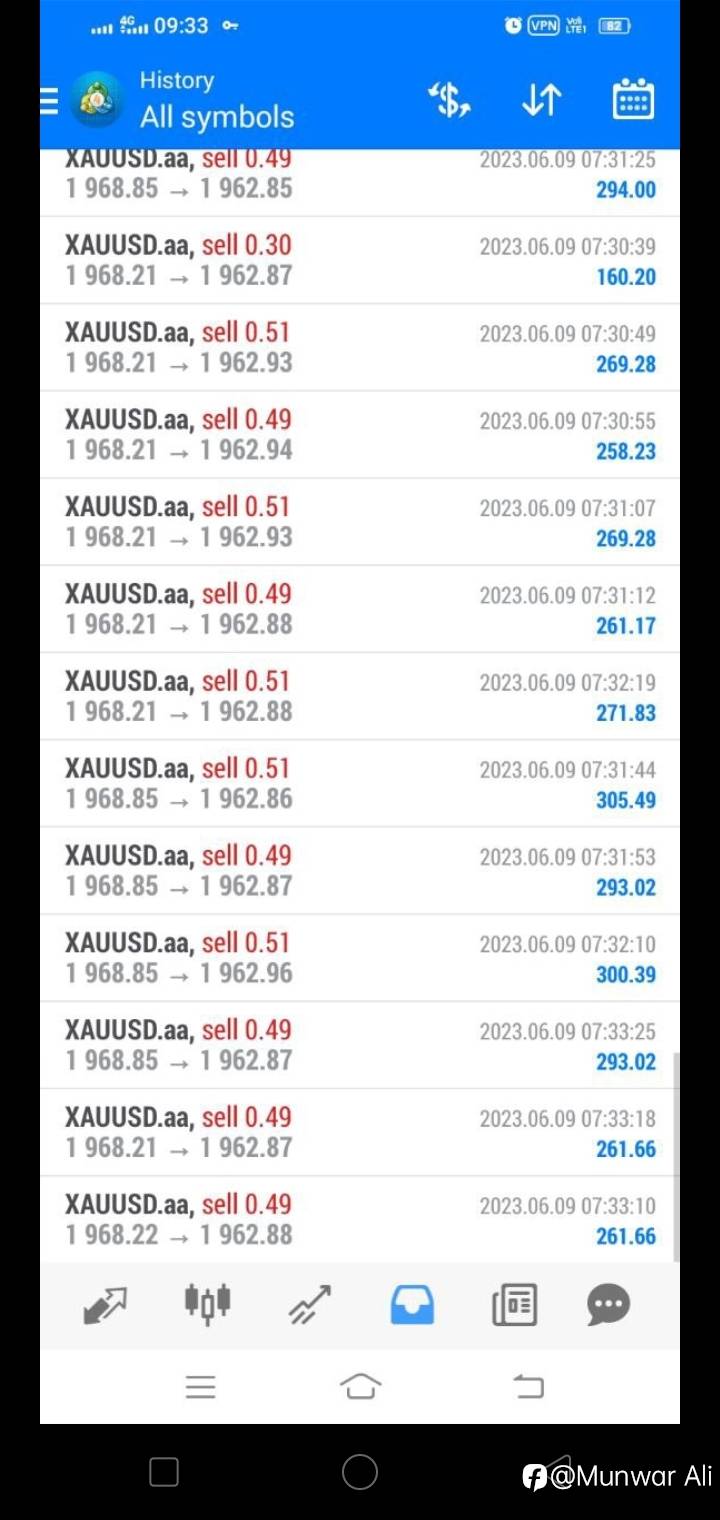
Task: Expand the sell 0.30 trade with 160.20 profit
Action: coord(360,260)
